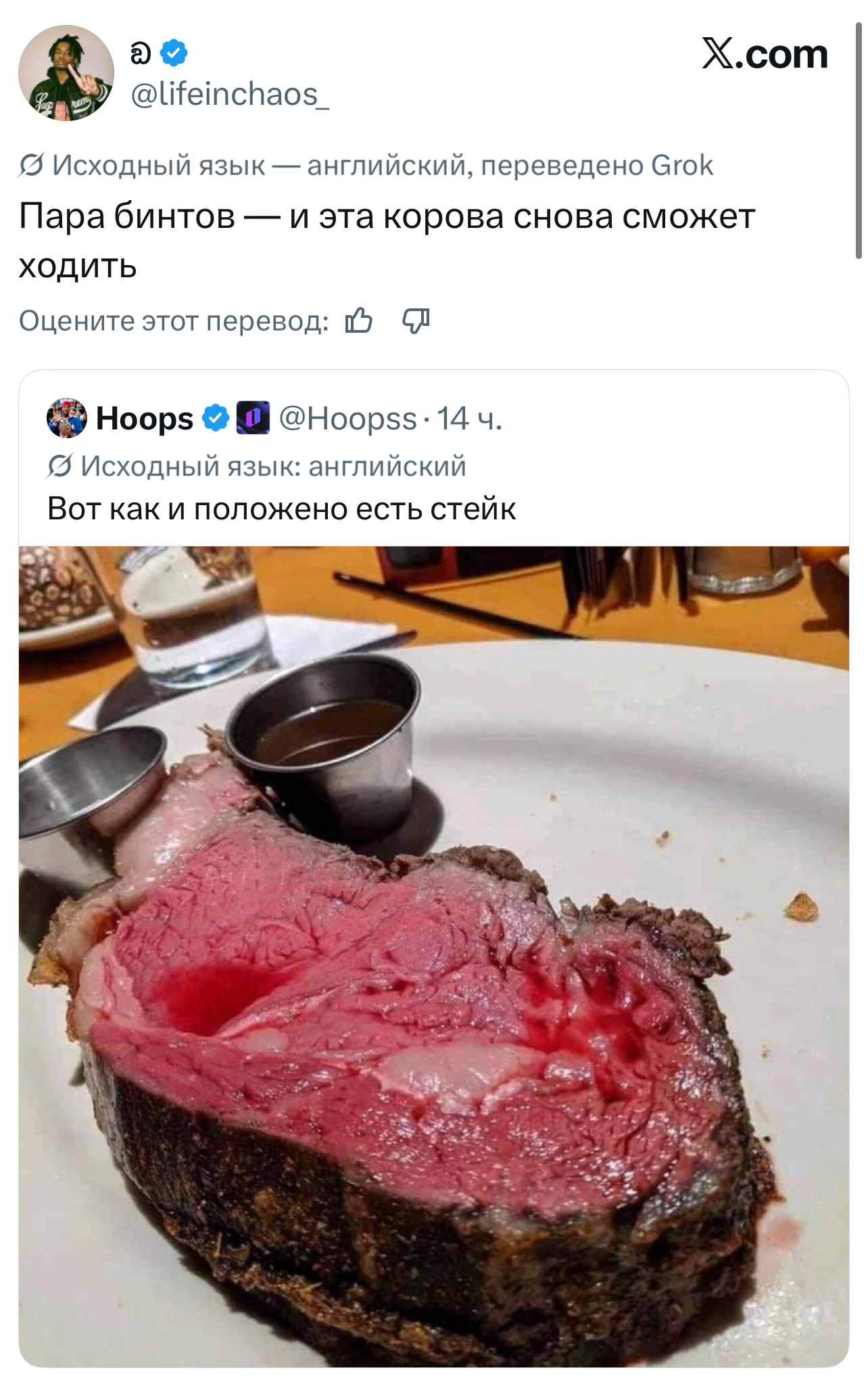Rate the translation with thumbs down
The height and width of the screenshot is (1385, 868).
click(416, 321)
